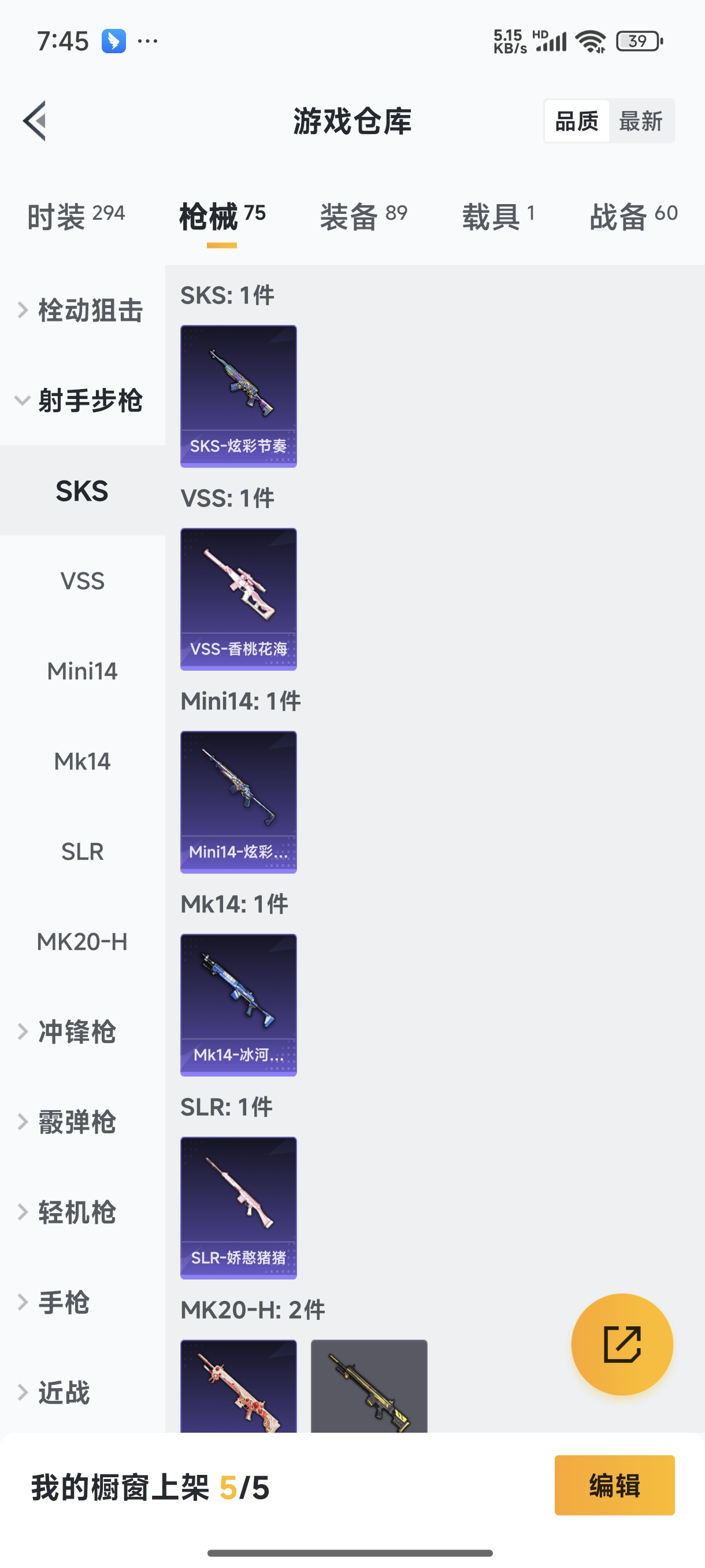
Task: Tap the 编辑 button
Action: (614, 1486)
